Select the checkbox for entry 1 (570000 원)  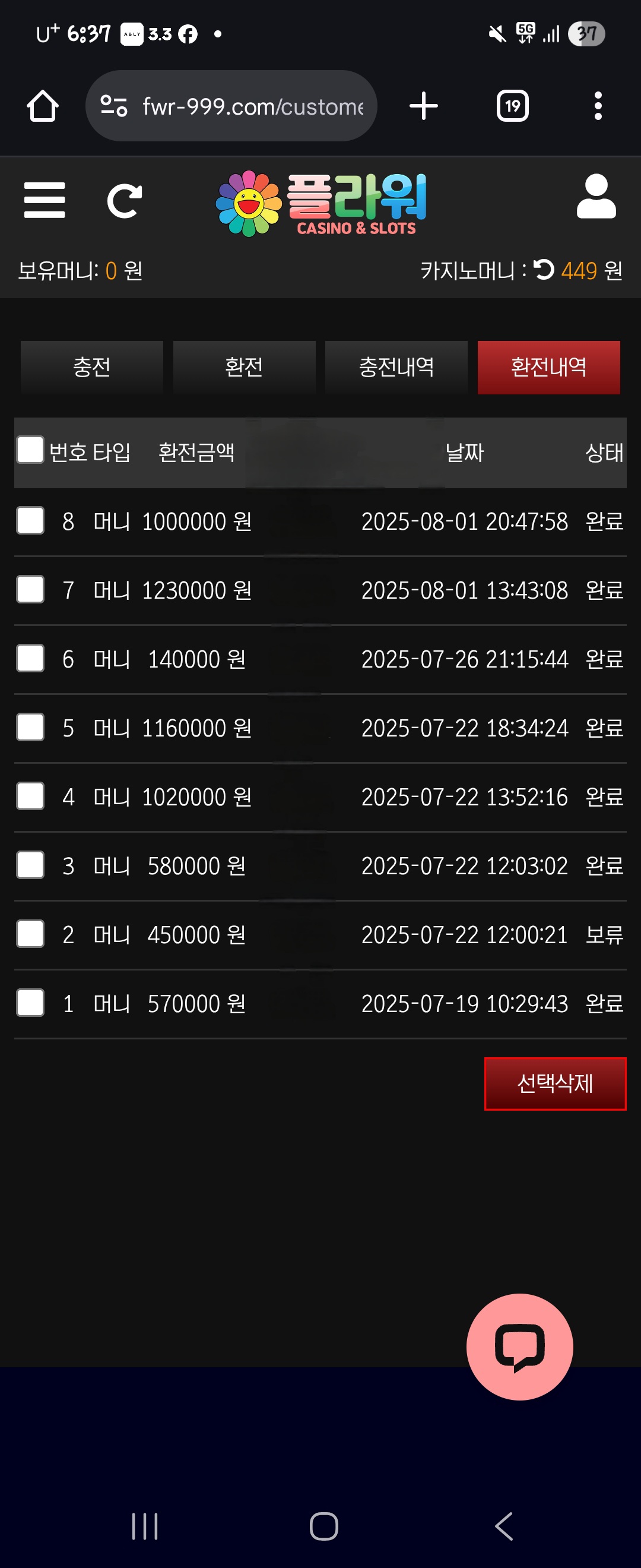[30, 1003]
